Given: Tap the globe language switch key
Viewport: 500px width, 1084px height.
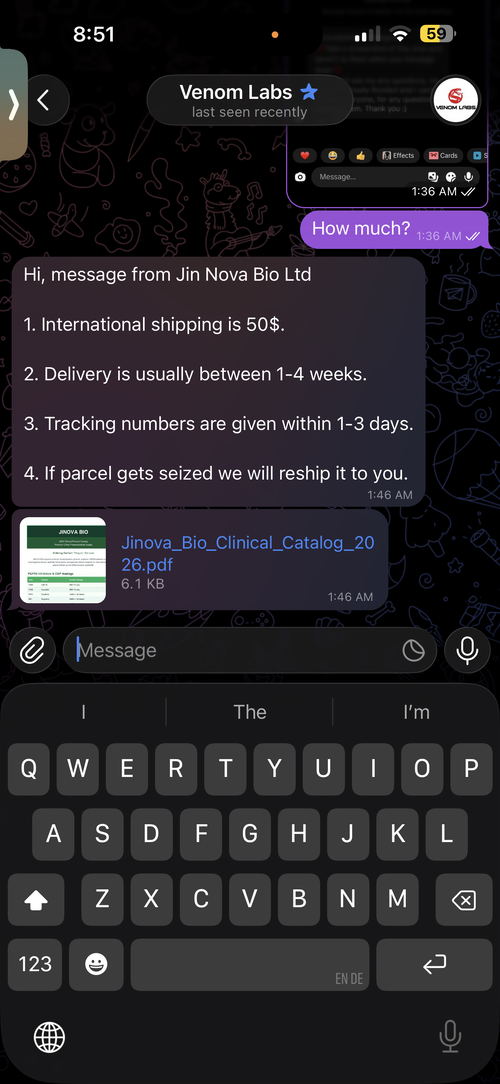Looking at the screenshot, I should tap(49, 1037).
